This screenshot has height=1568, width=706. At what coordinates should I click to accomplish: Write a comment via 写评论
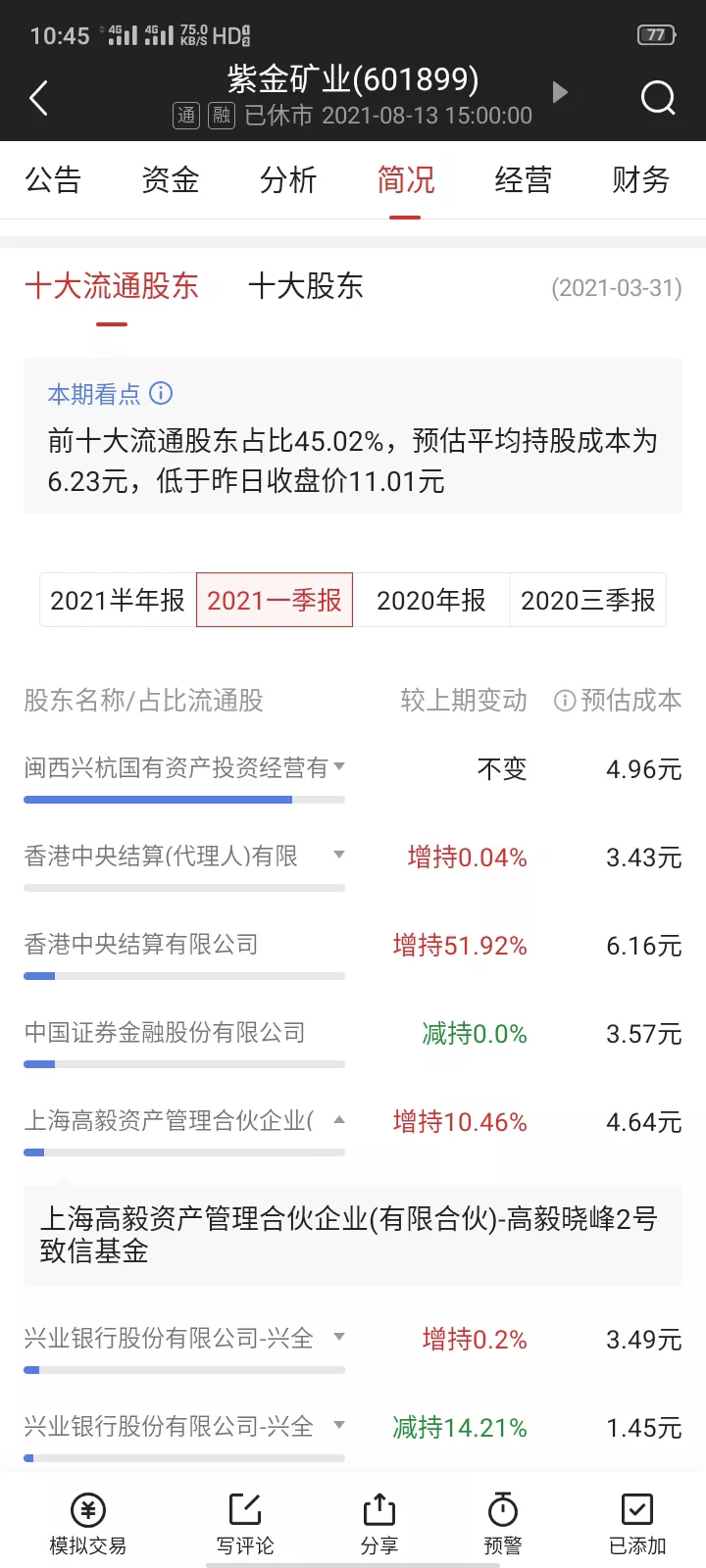point(245,1523)
